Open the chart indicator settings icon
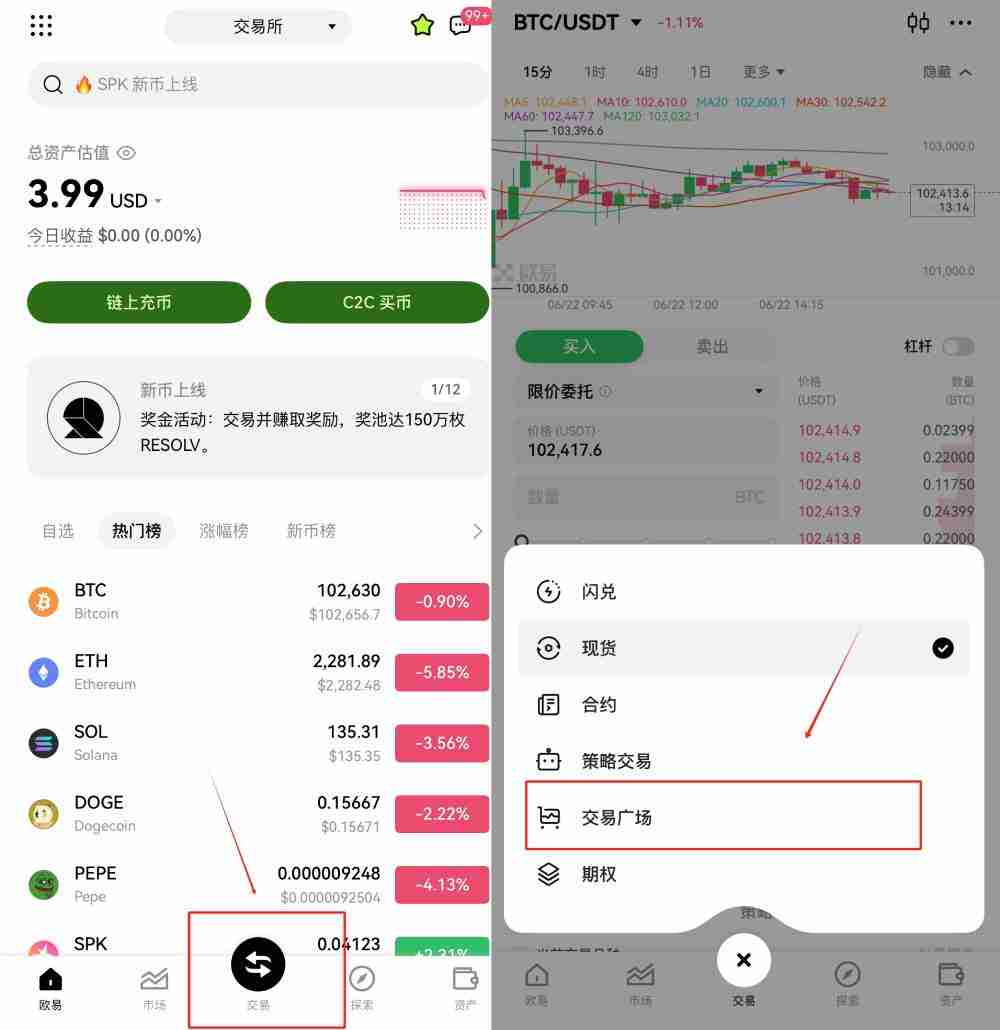Screen dimensions: 1000x1030 [918, 22]
